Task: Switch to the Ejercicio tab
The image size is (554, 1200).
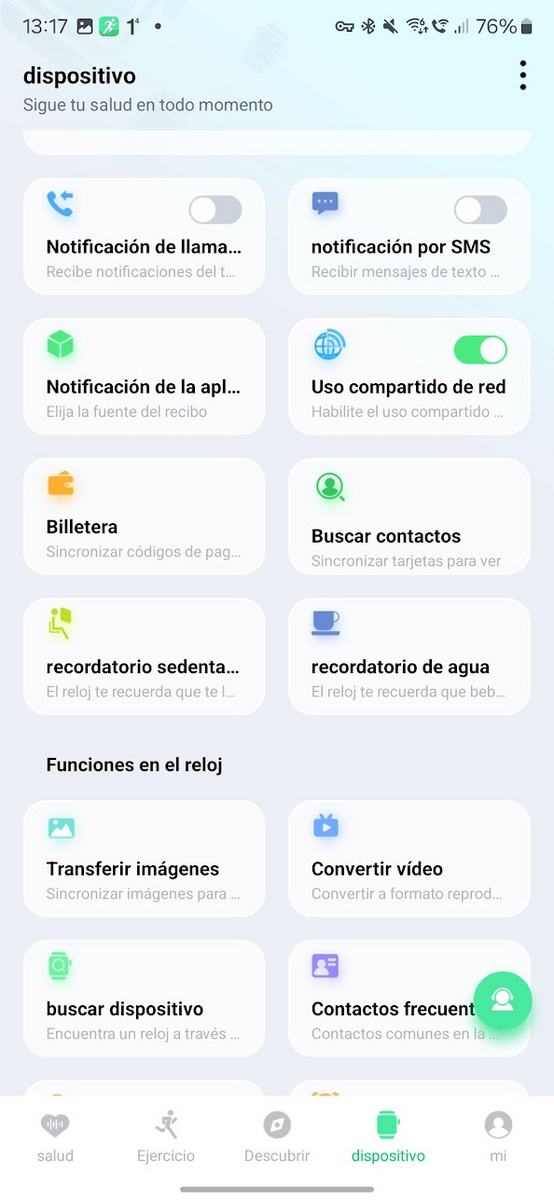Action: coord(166,1137)
